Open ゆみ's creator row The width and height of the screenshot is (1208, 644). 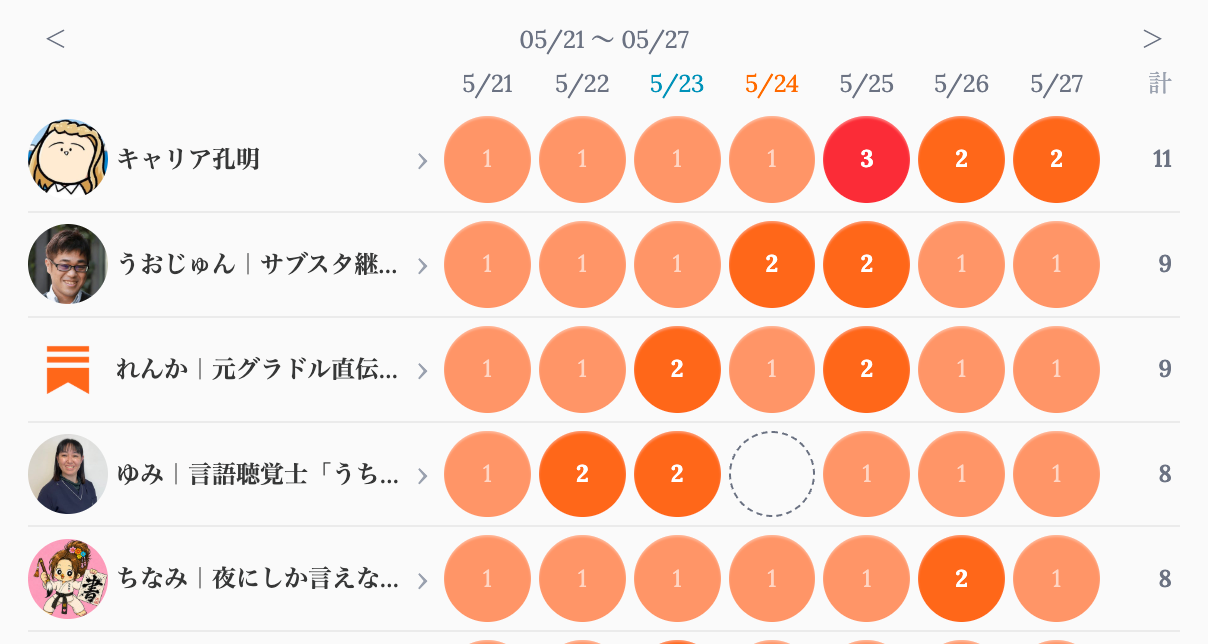click(x=229, y=474)
